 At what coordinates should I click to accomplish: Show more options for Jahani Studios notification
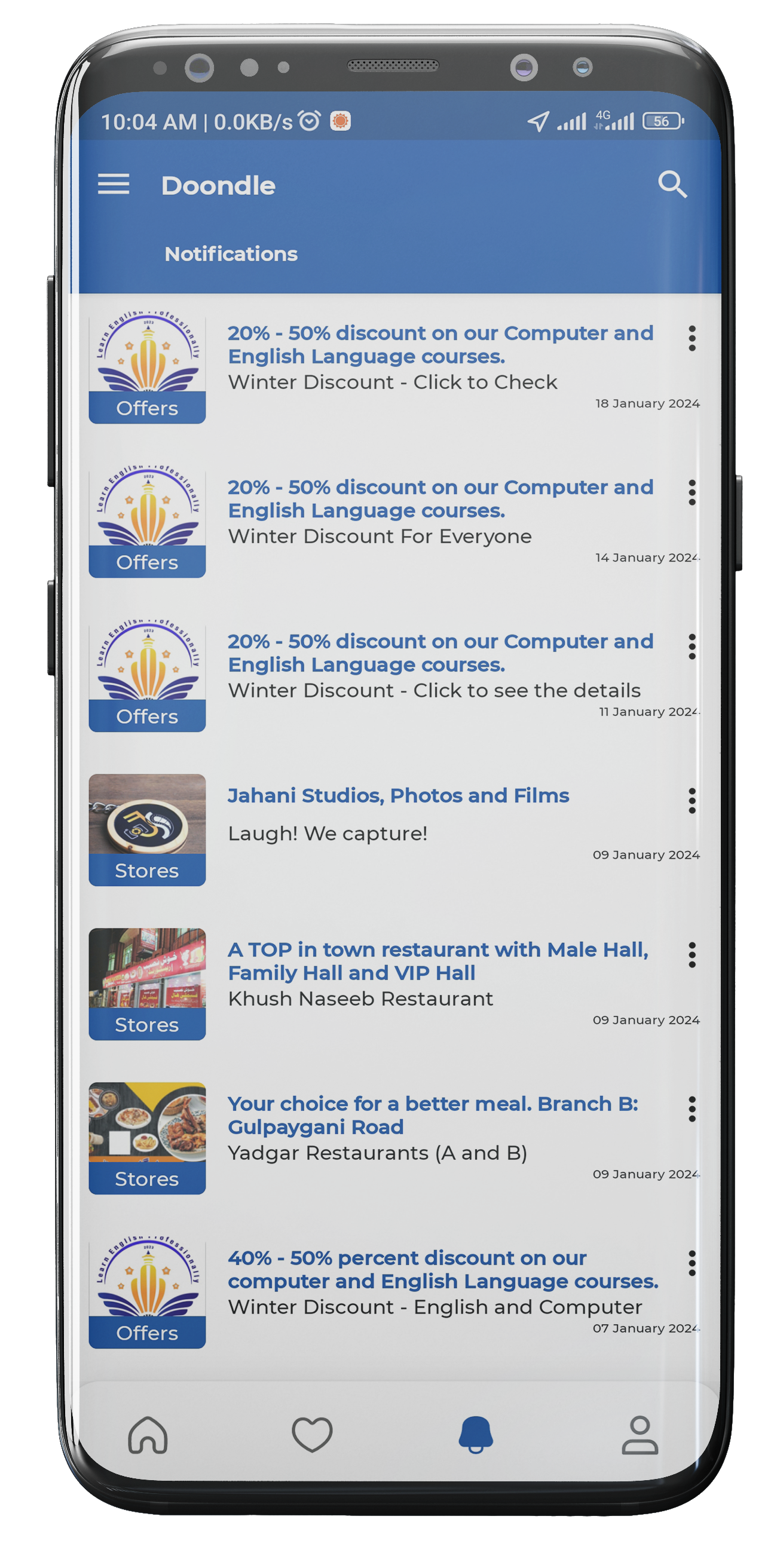tap(692, 801)
